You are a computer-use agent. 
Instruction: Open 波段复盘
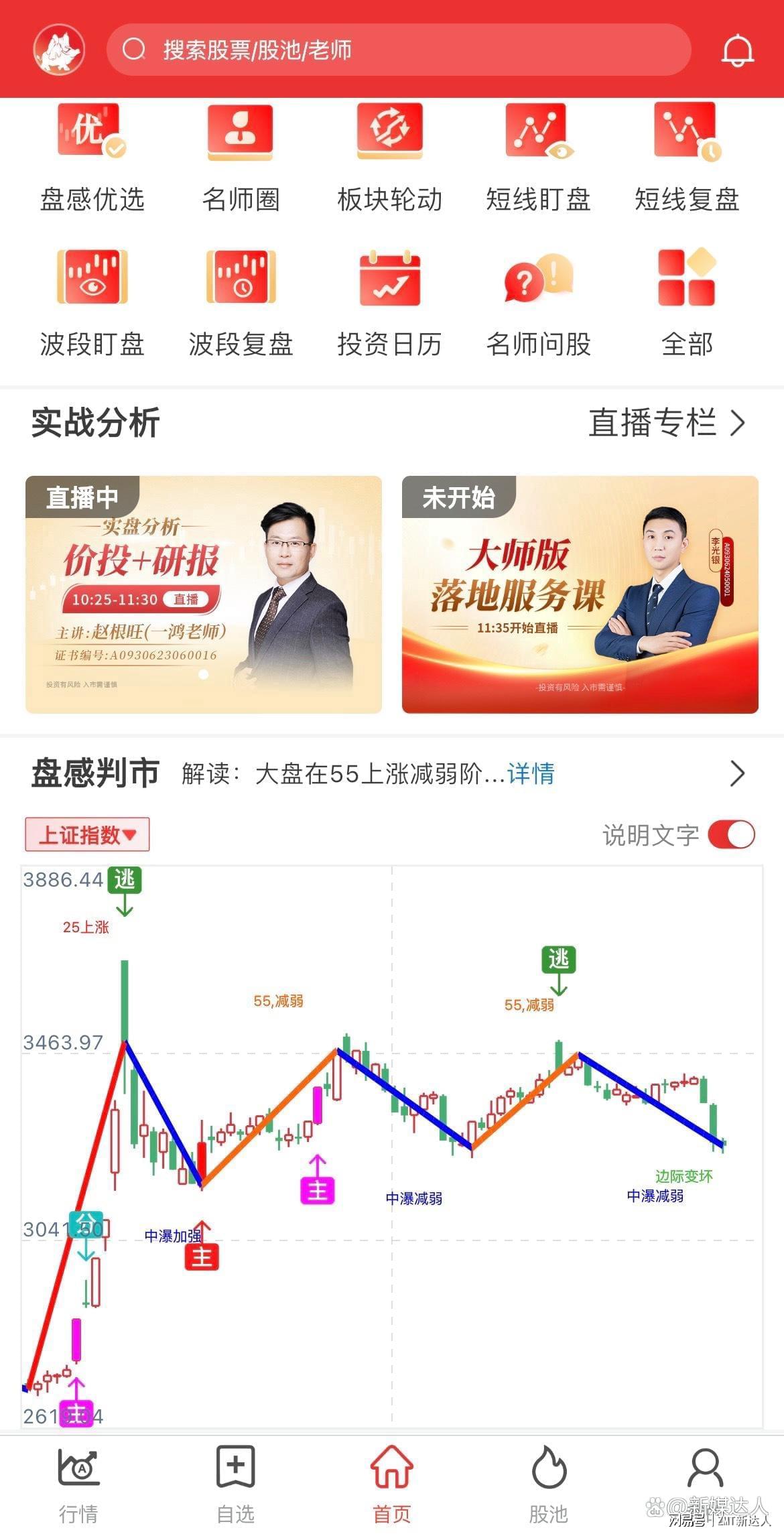(241, 303)
